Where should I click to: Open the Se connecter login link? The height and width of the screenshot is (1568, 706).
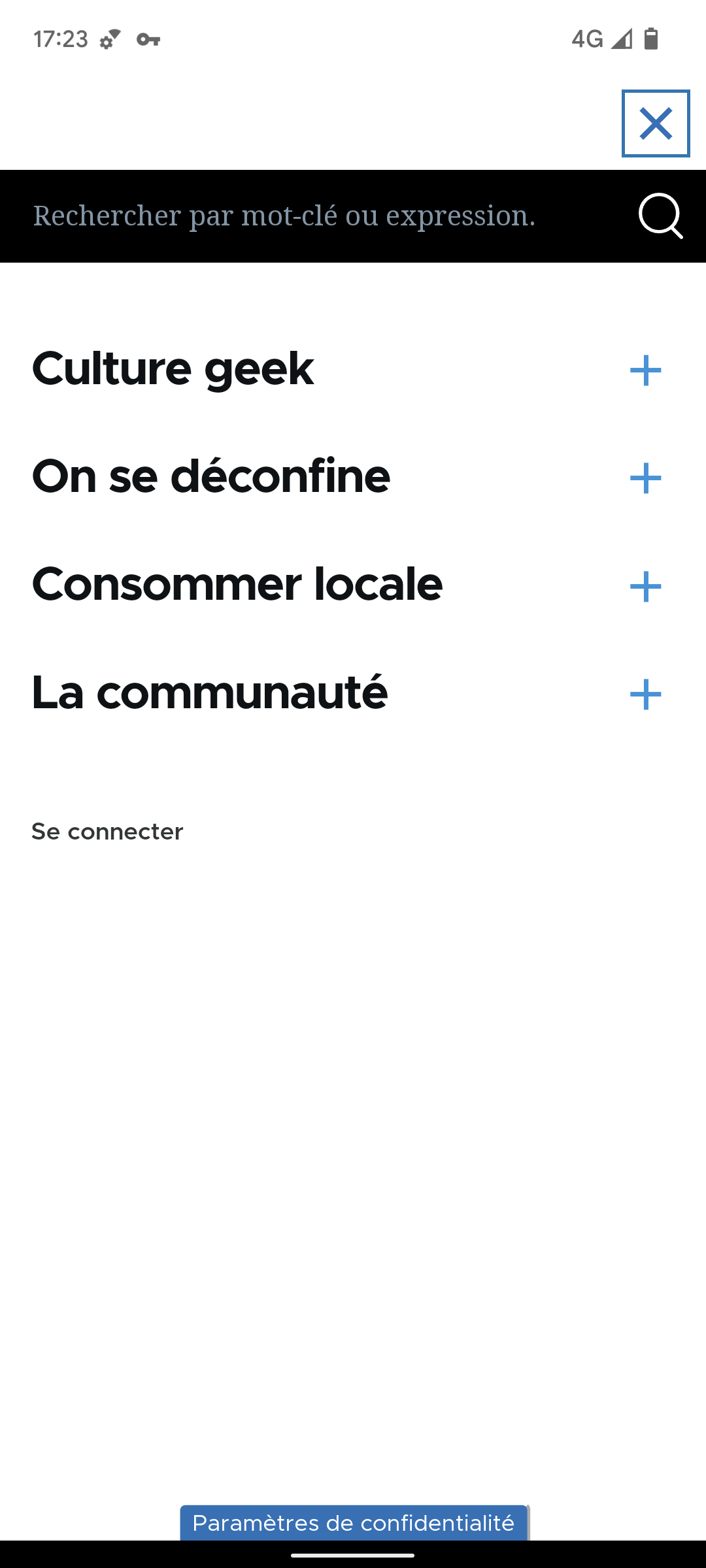[107, 832]
